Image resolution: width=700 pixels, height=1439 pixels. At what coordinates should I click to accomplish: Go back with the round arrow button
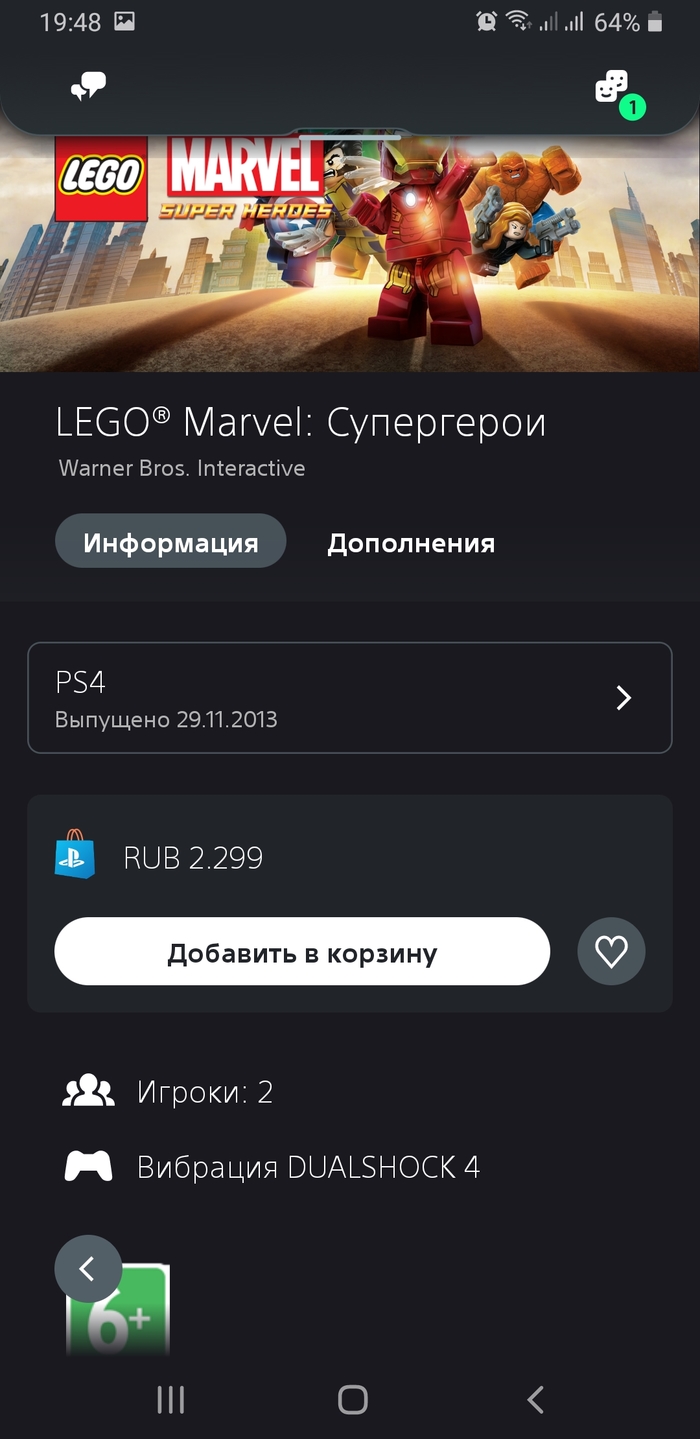coord(88,1269)
